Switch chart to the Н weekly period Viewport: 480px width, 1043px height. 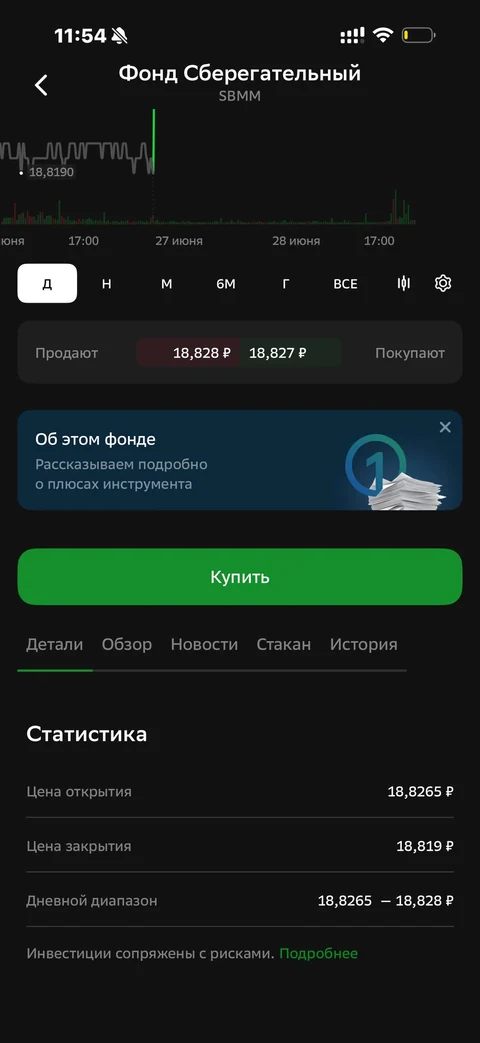click(x=106, y=283)
